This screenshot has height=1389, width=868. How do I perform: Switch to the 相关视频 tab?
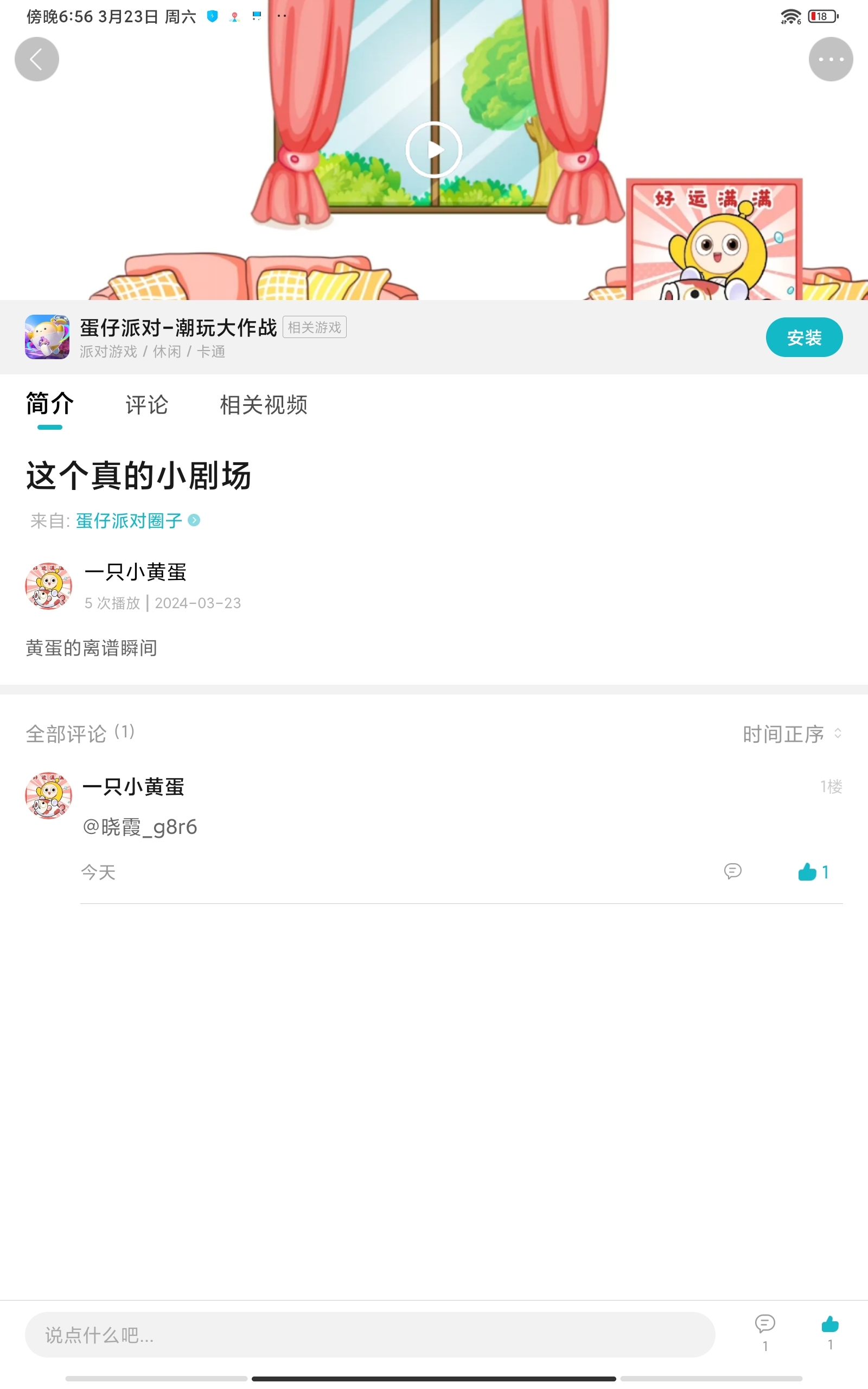pyautogui.click(x=264, y=405)
